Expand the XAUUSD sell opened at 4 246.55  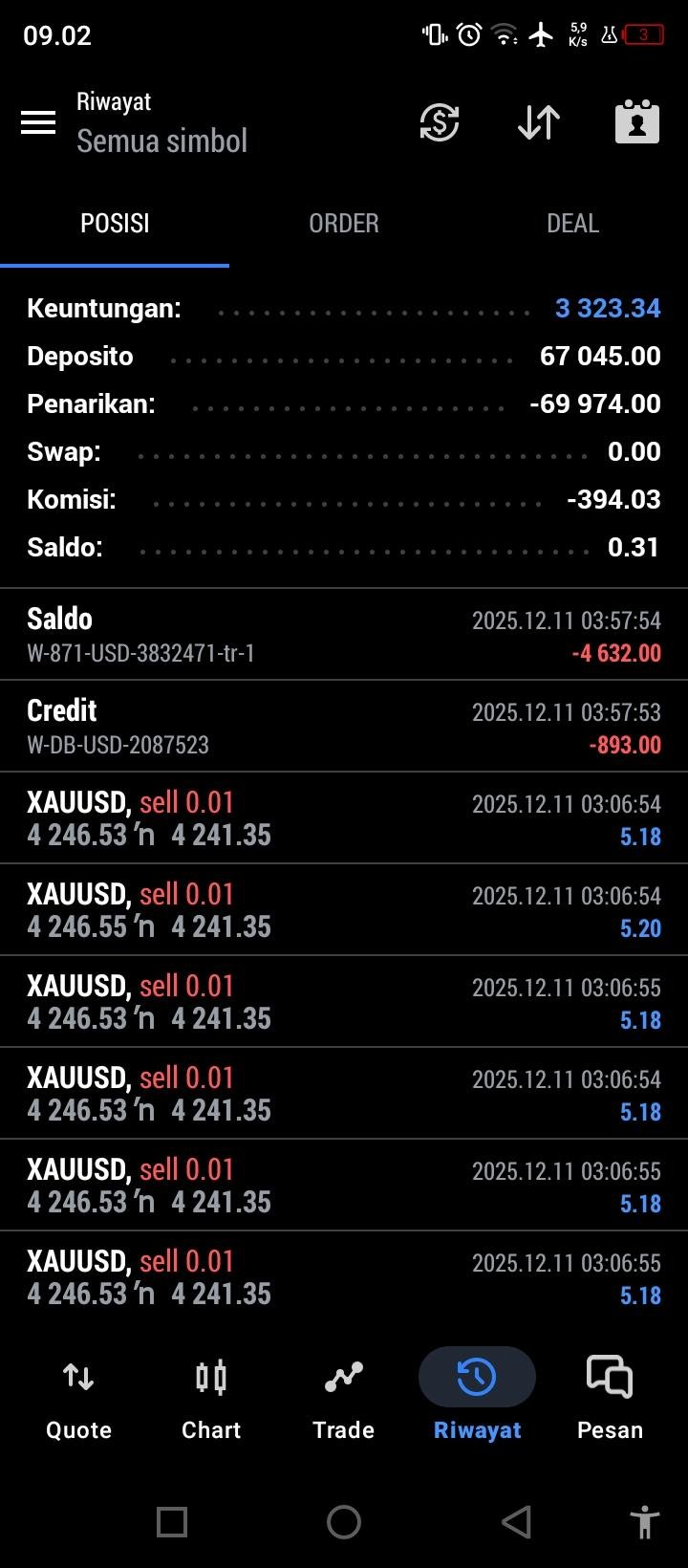coord(344,910)
